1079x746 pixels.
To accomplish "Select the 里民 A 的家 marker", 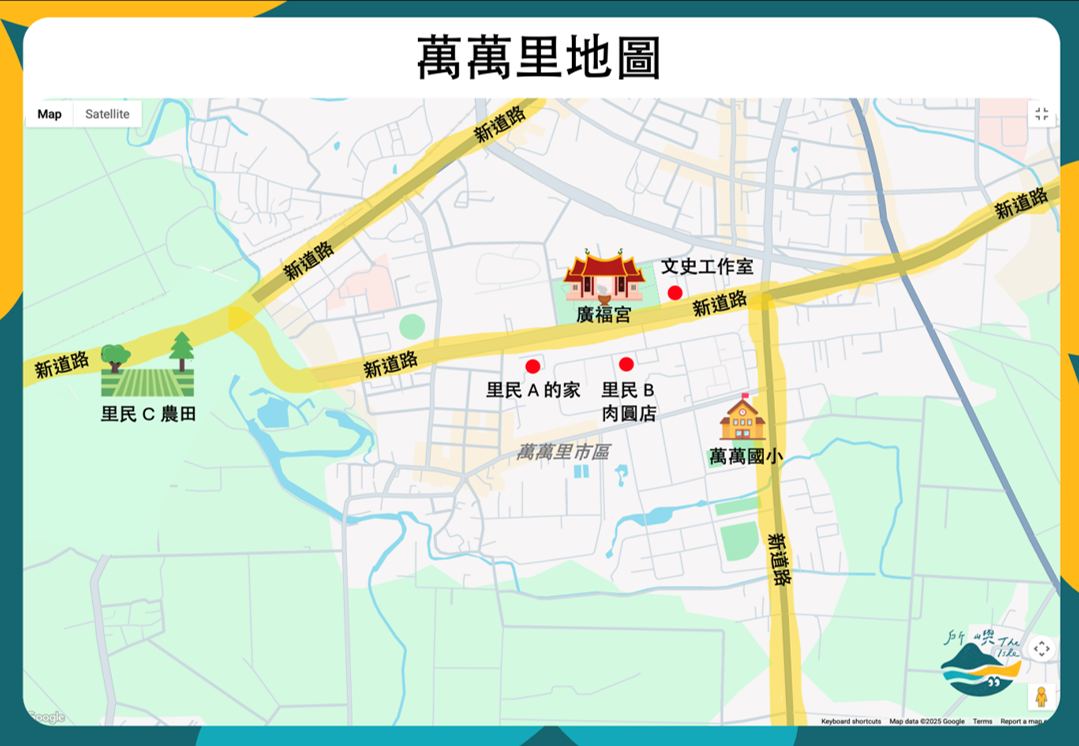I will pyautogui.click(x=533, y=366).
